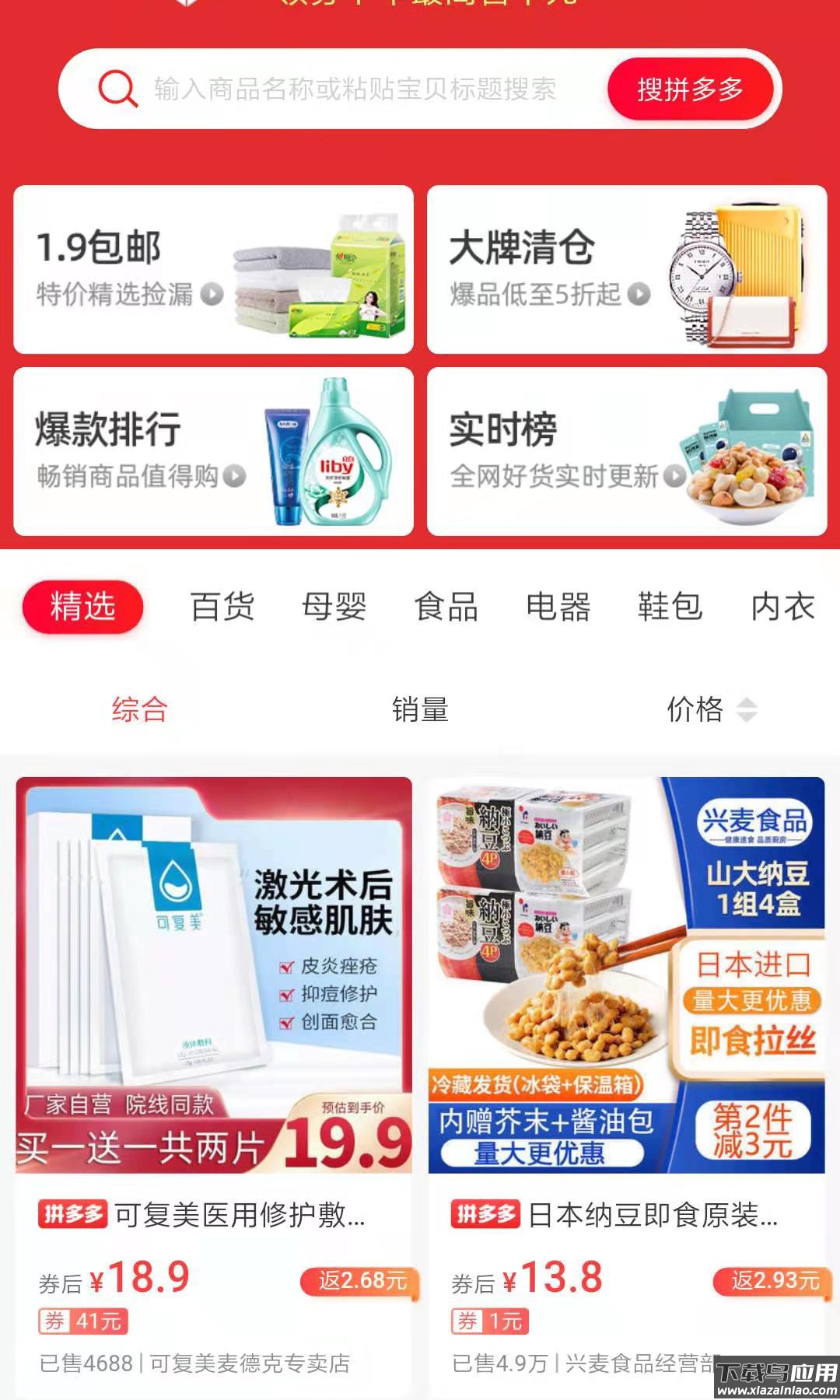
Task: Open the 1.9包邮 special deals section
Action: point(214,268)
